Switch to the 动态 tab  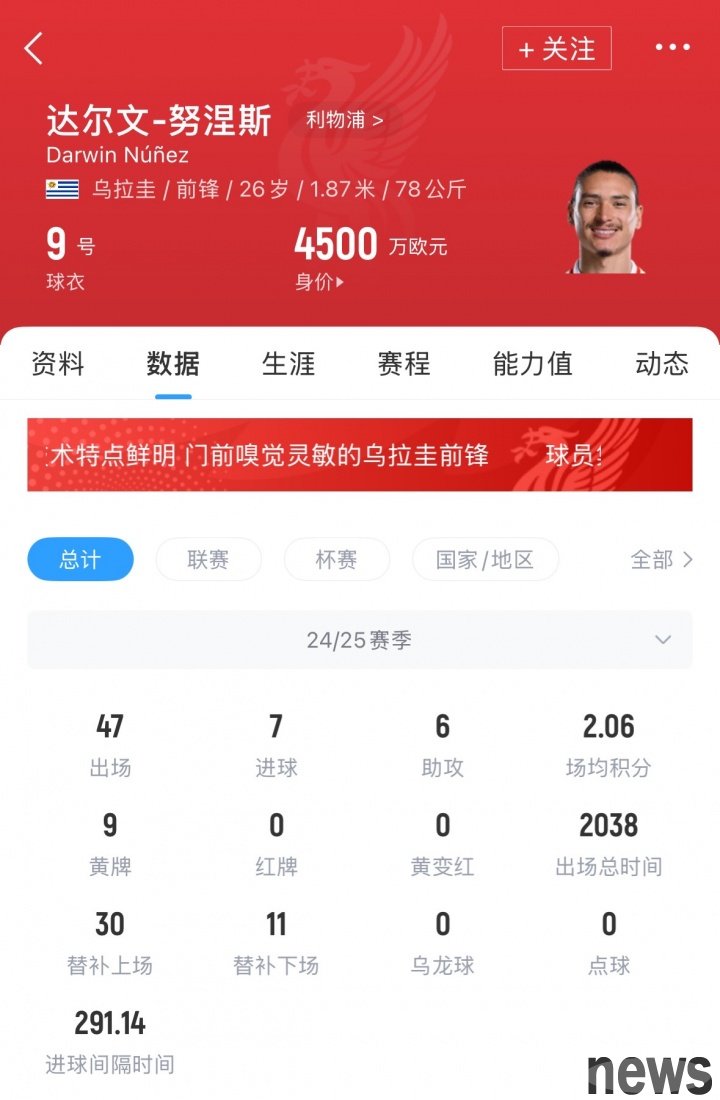click(661, 364)
